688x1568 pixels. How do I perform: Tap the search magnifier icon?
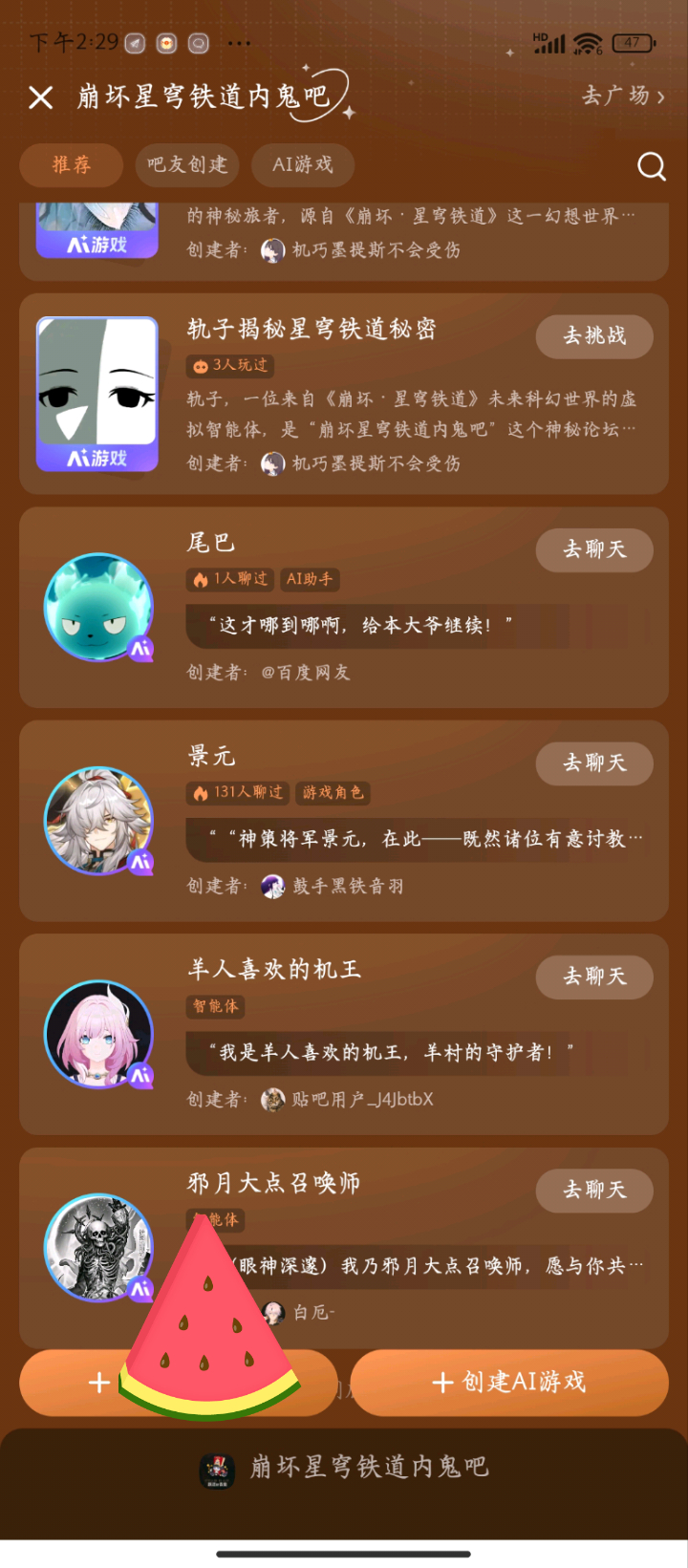pos(652,166)
